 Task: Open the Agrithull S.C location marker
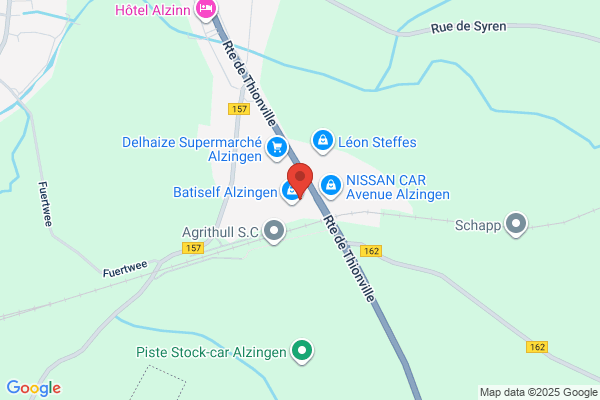coord(274,231)
